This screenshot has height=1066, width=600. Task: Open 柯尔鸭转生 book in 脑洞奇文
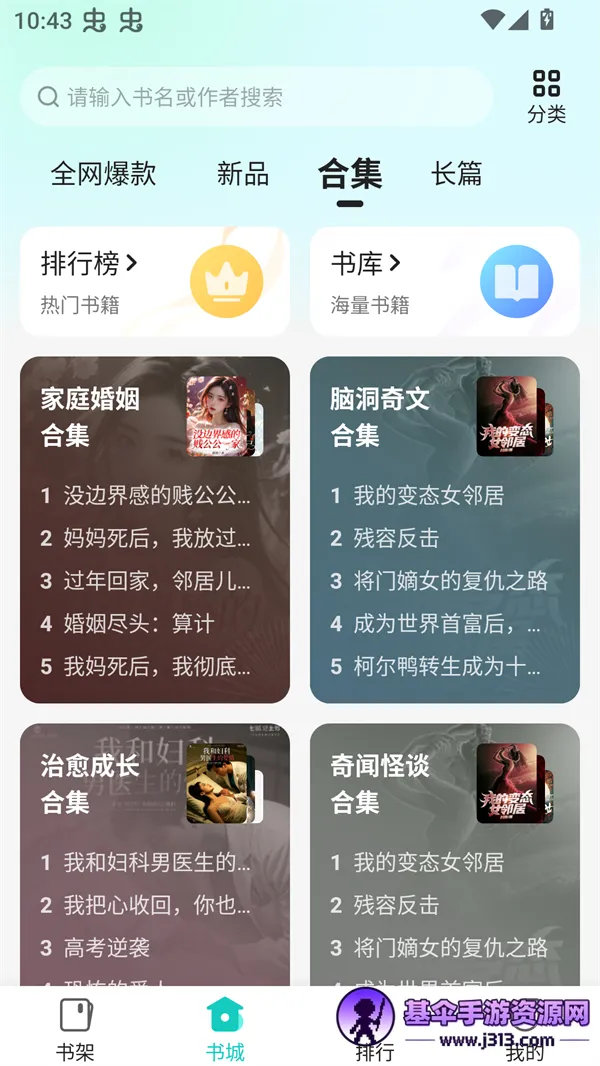446,666
